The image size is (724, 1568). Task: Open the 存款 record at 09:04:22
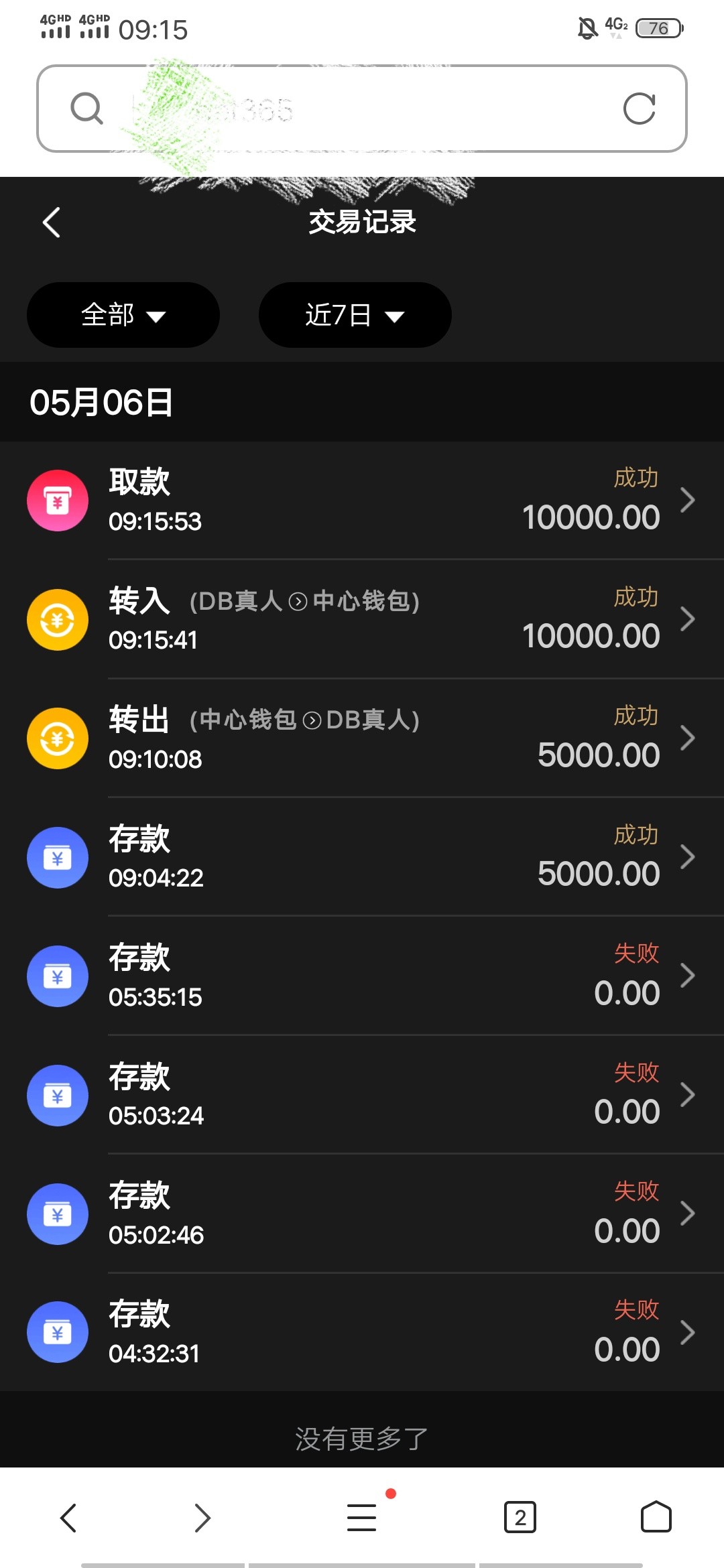pyautogui.click(x=362, y=857)
